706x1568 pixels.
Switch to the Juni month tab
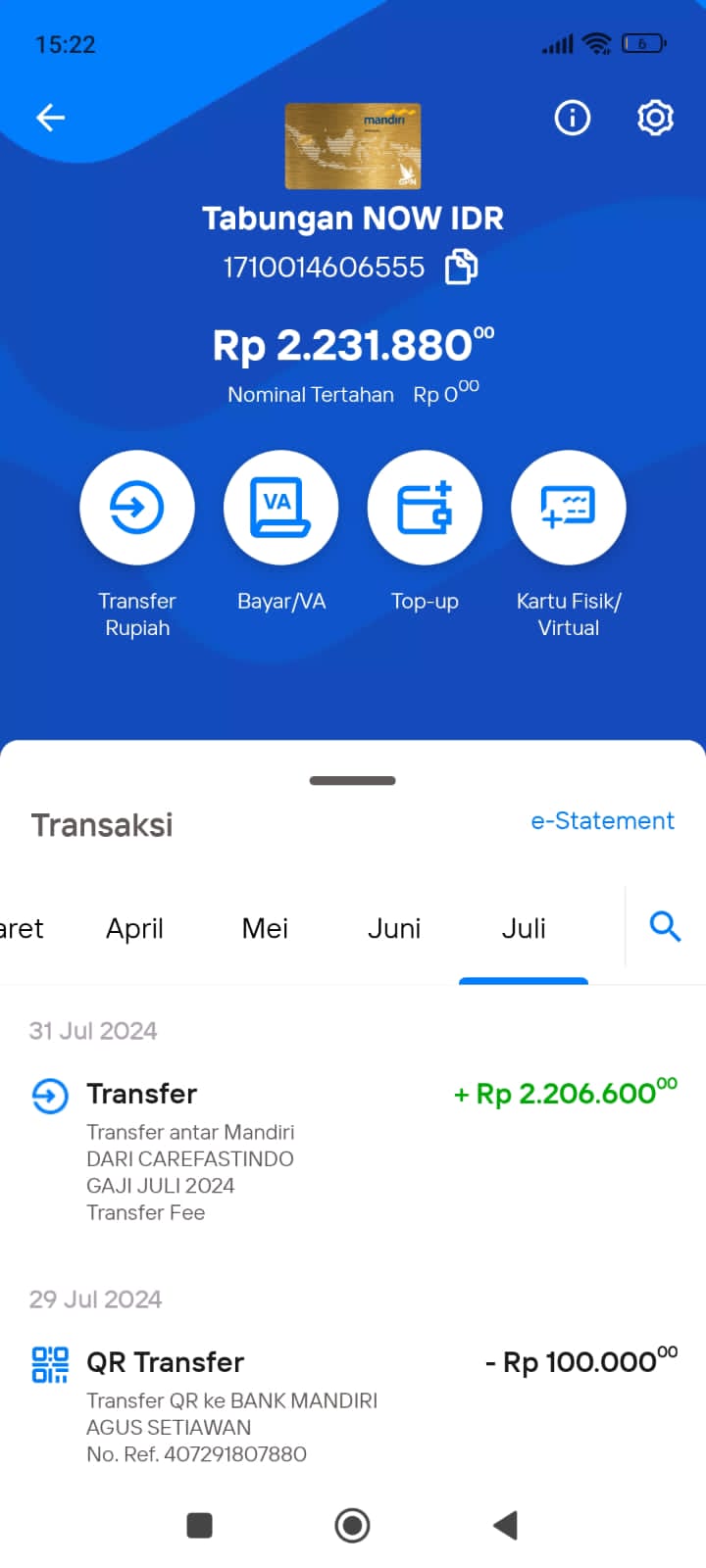tap(394, 928)
